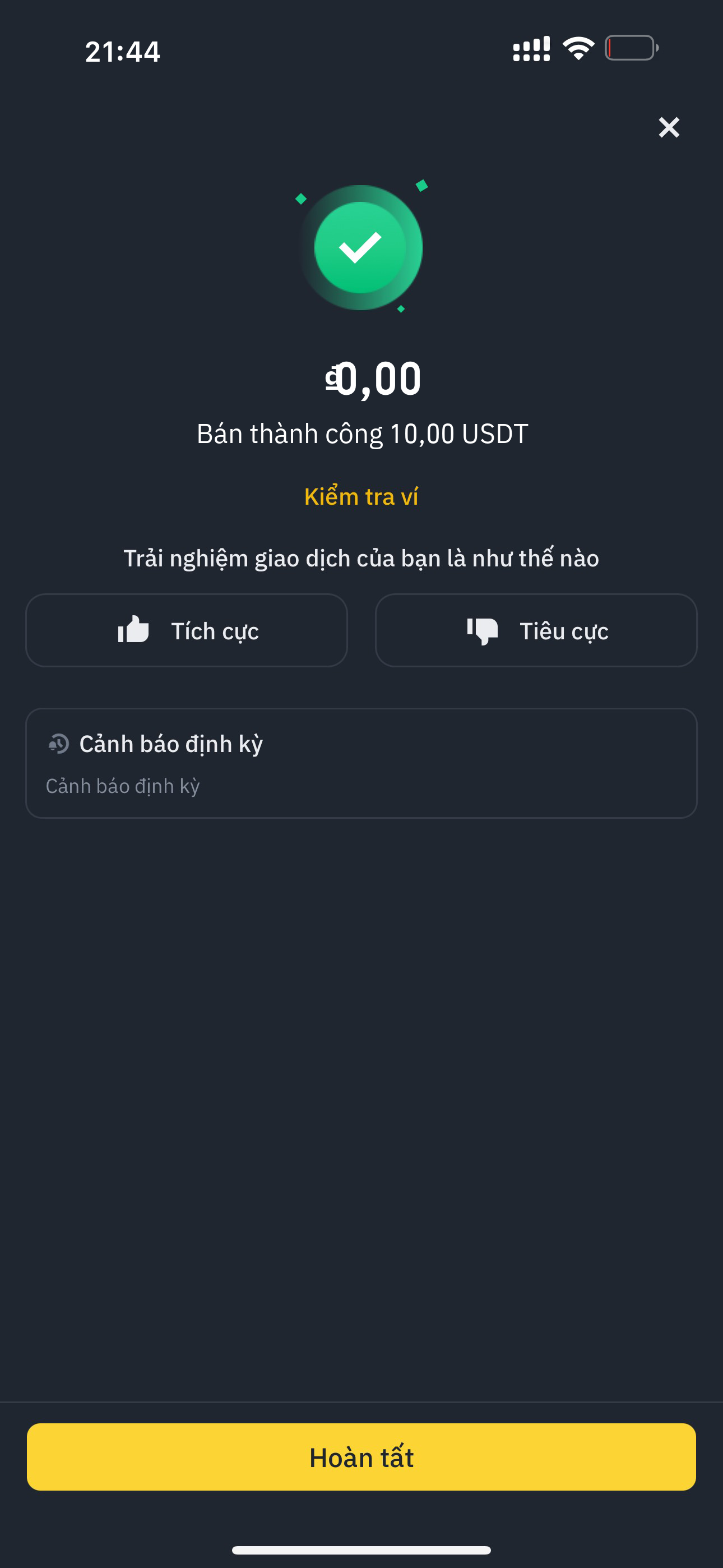Dismiss the screen with the X

pyautogui.click(x=668, y=128)
